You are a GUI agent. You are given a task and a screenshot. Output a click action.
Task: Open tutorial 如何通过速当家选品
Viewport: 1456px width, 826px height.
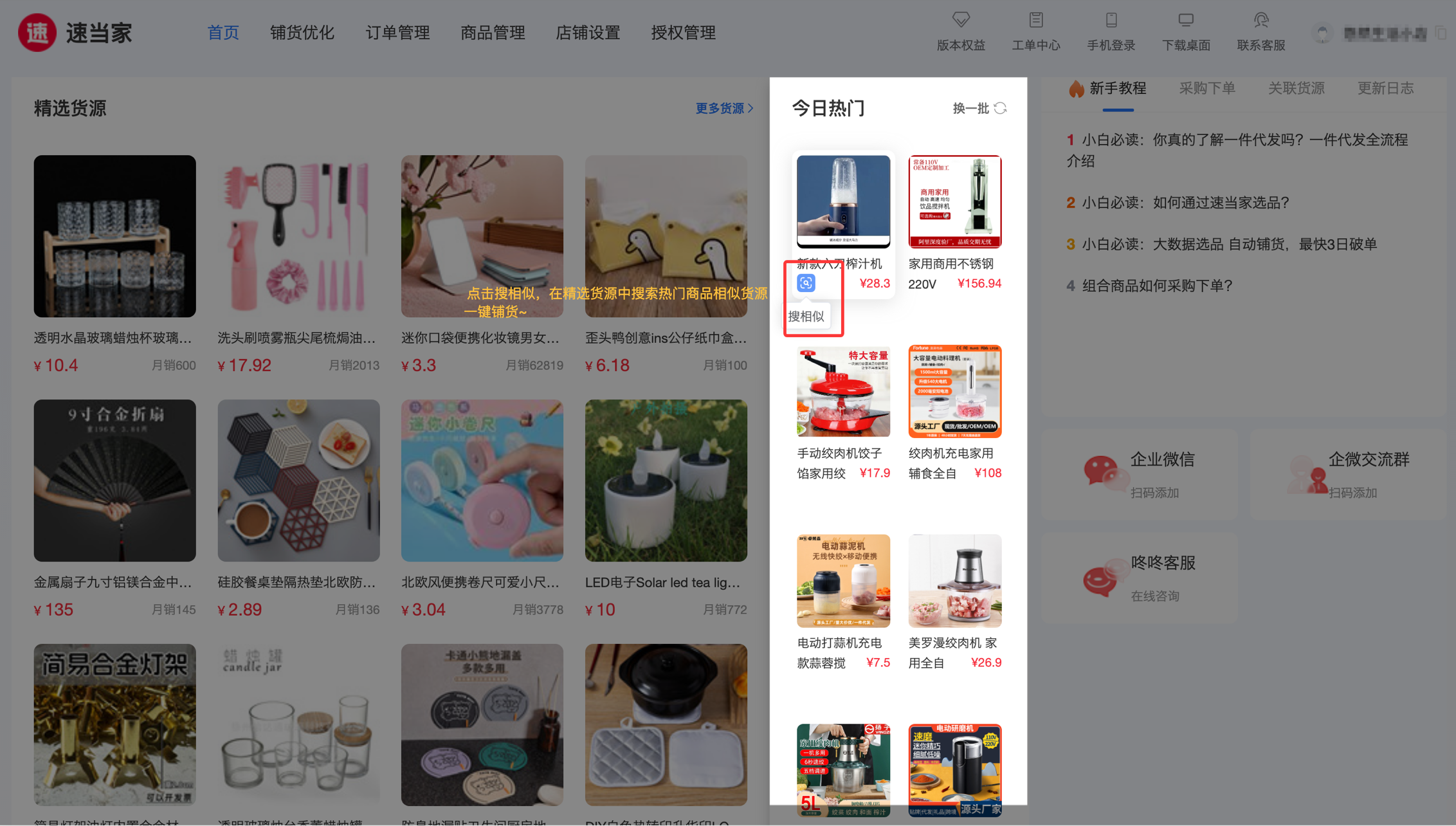click(1185, 203)
